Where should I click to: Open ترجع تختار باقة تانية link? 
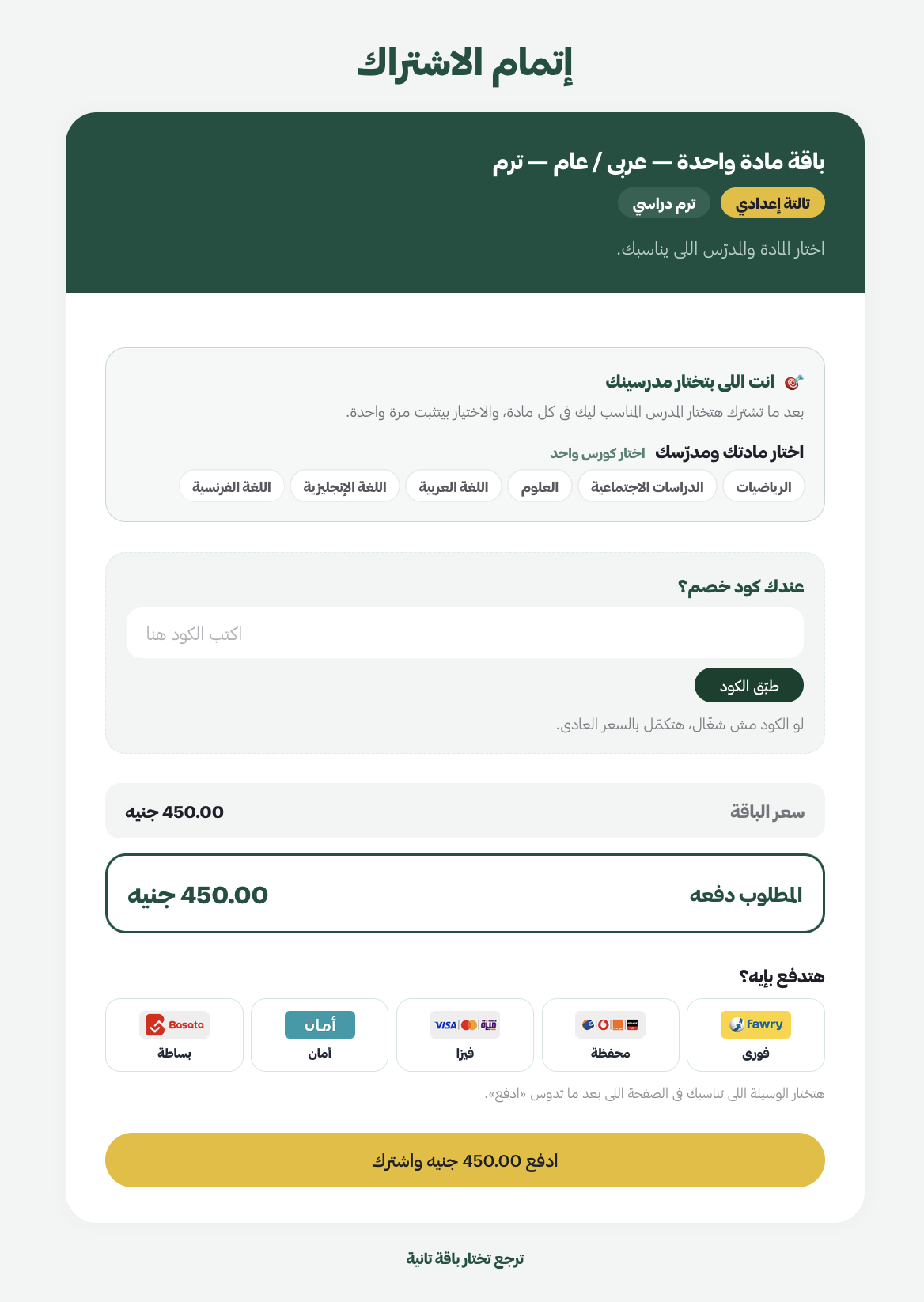tap(465, 1258)
